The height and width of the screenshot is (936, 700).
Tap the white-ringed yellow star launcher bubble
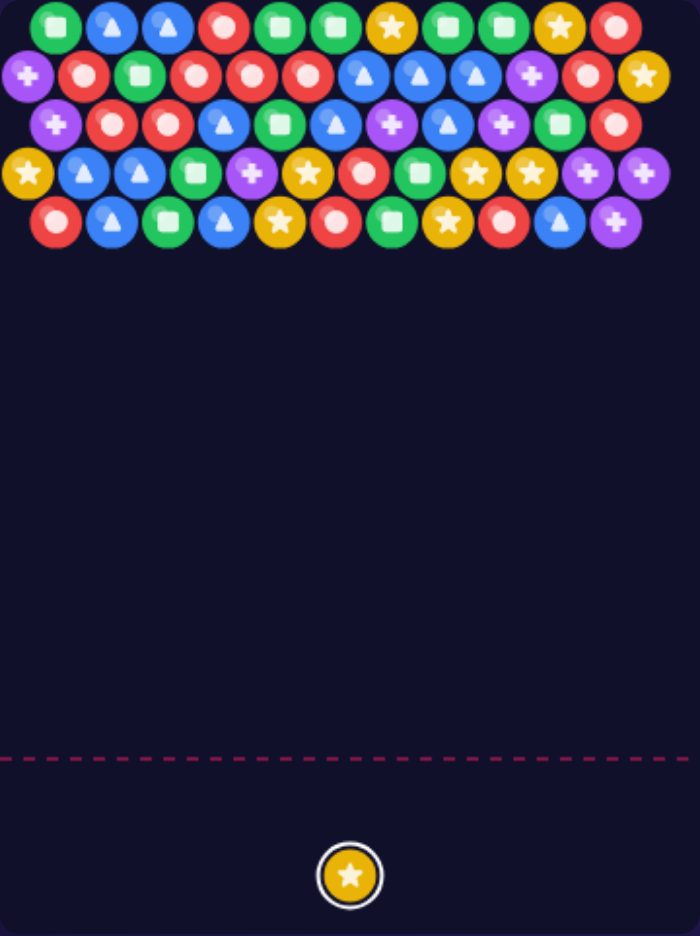(x=350, y=875)
